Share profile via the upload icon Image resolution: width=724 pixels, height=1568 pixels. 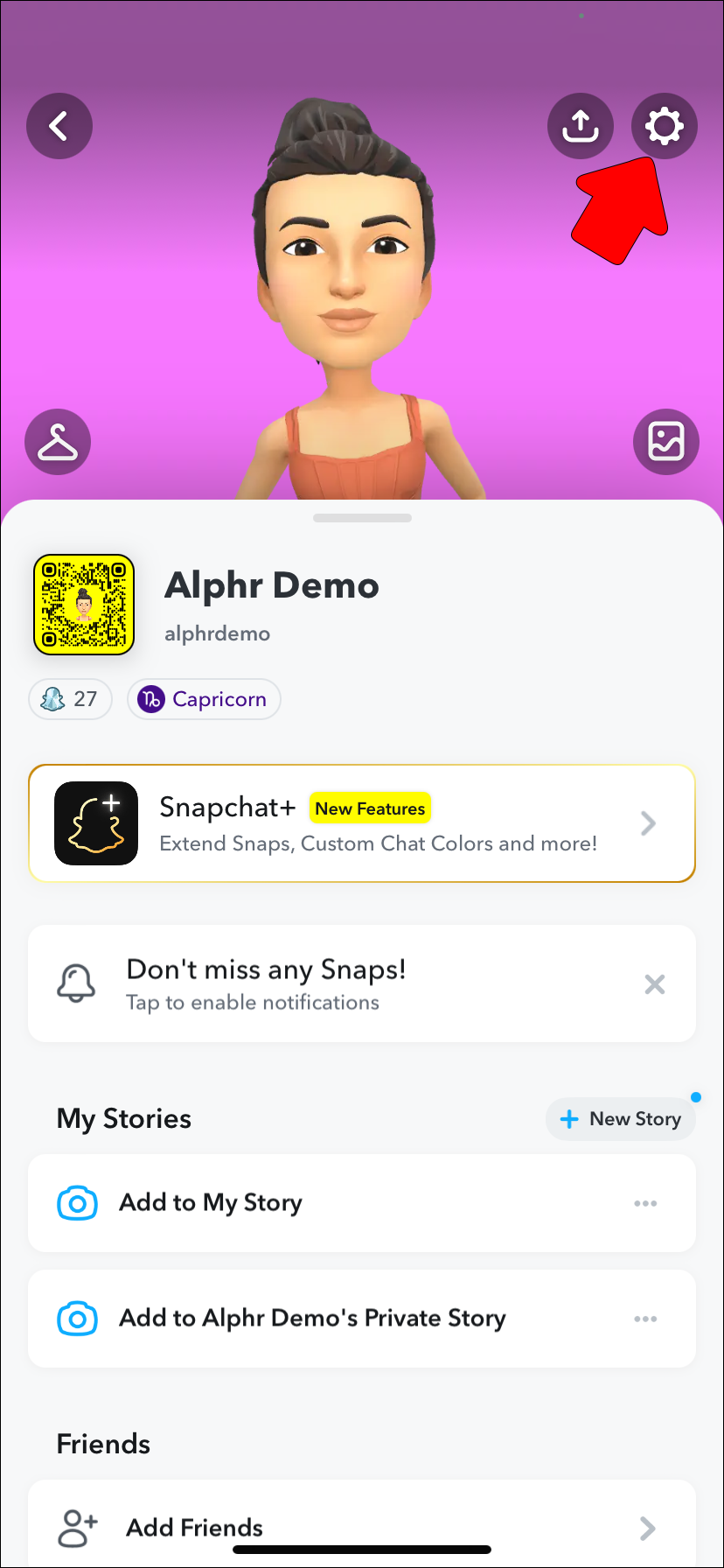click(x=580, y=126)
